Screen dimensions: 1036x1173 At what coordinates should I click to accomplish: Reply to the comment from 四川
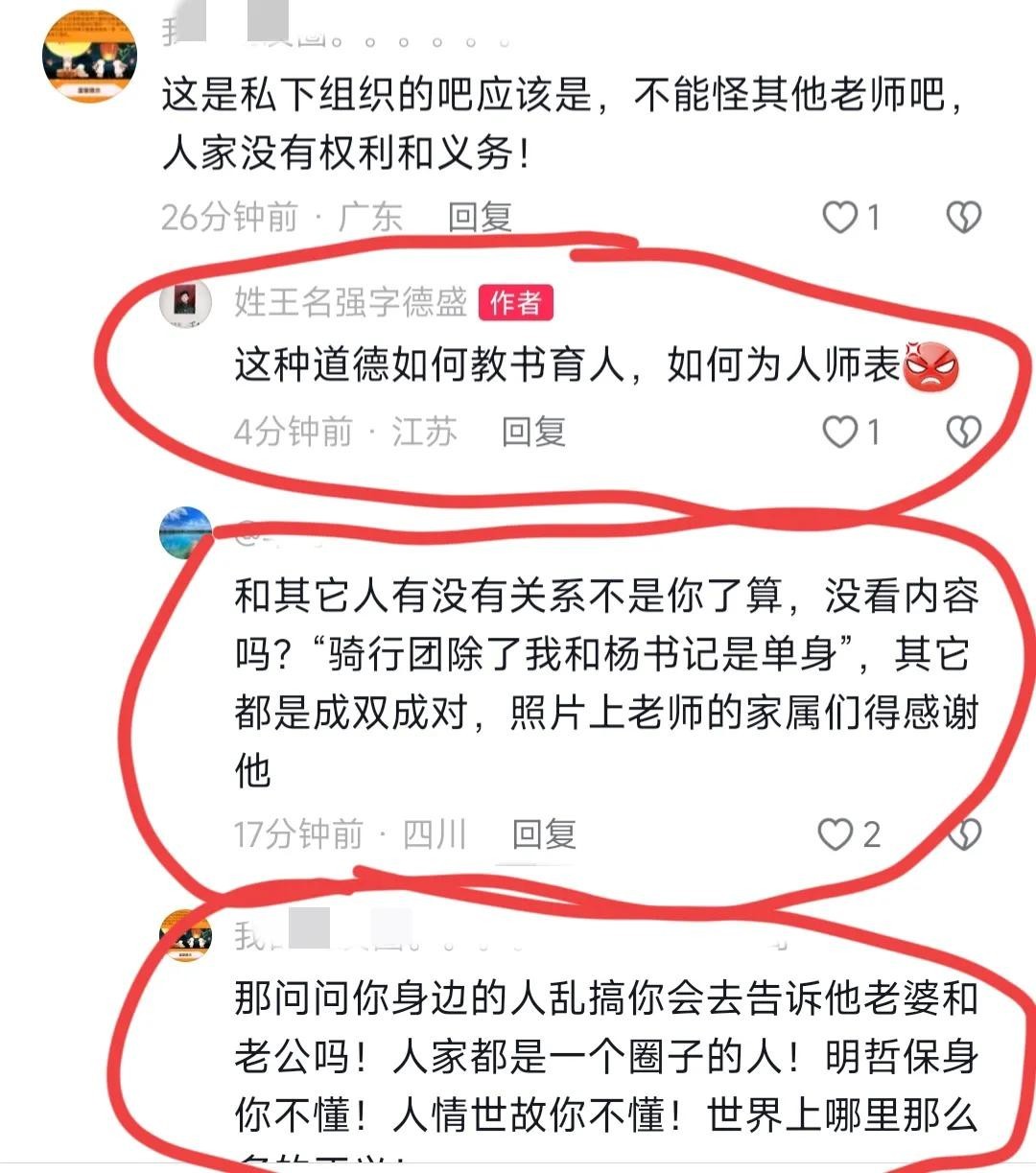[544, 834]
